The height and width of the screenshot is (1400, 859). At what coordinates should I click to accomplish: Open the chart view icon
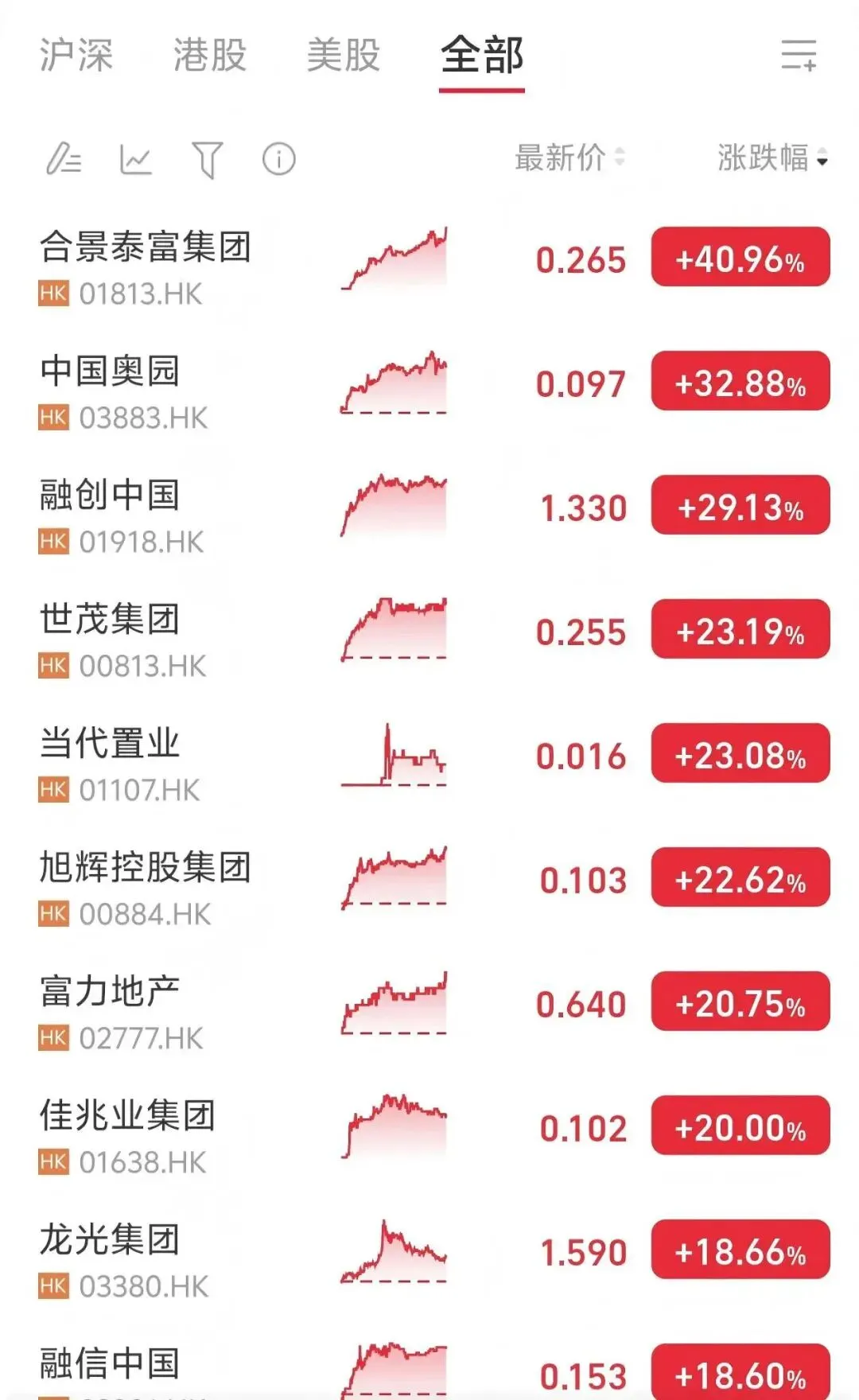click(x=135, y=159)
